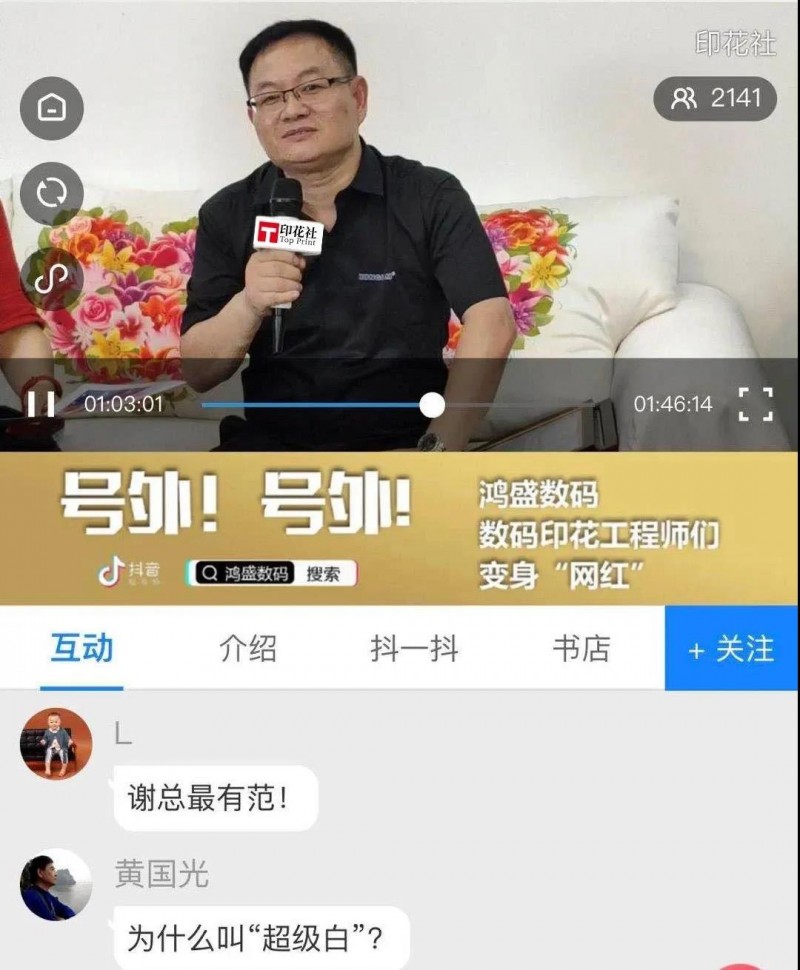Open the 抖一抖 tab
The width and height of the screenshot is (800, 970).
tap(414, 649)
